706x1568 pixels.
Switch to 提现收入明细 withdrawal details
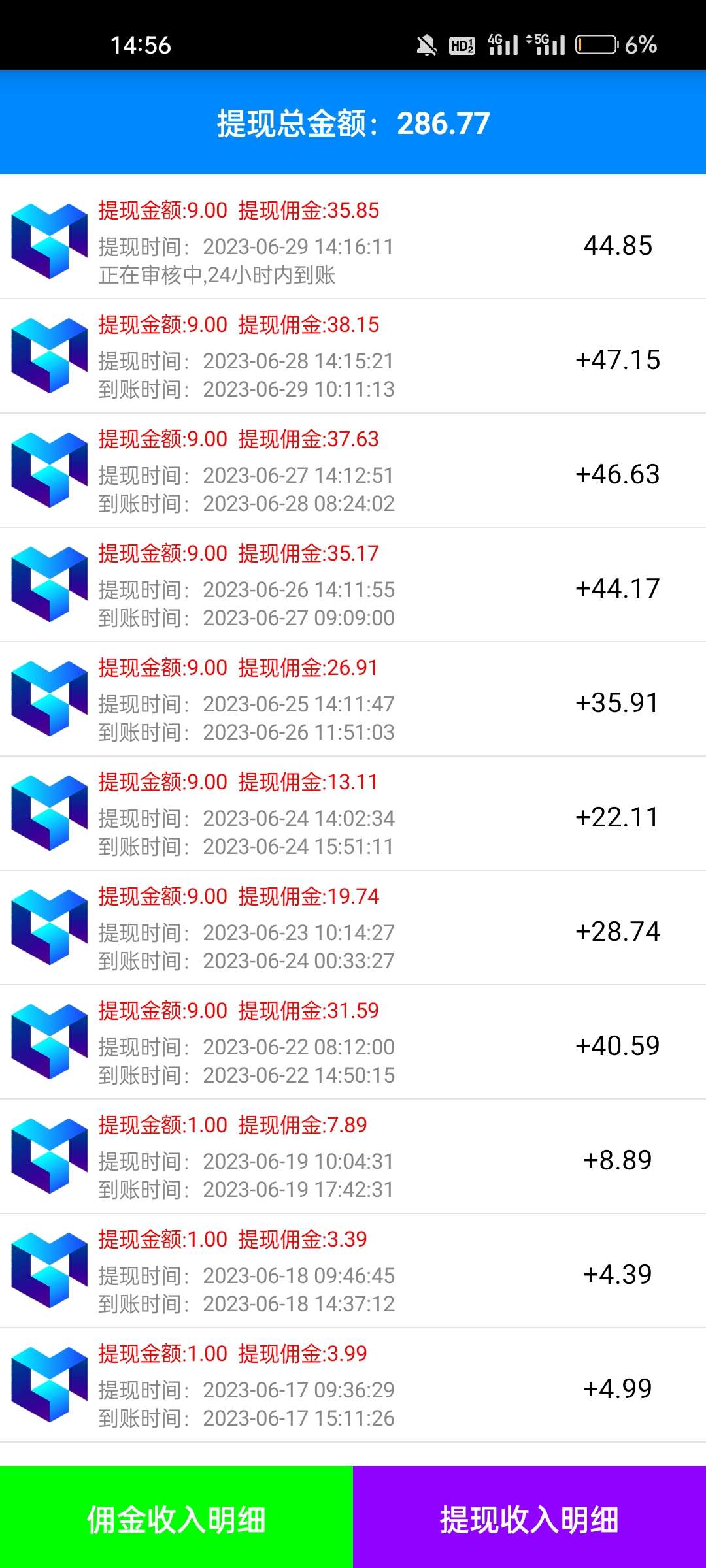(529, 1519)
